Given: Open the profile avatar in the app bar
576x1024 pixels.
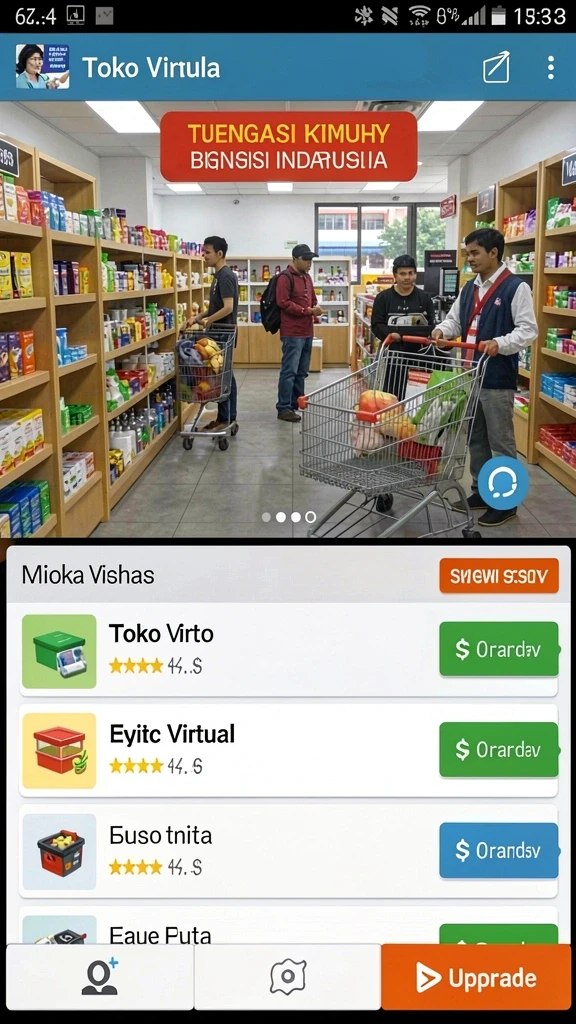Looking at the screenshot, I should [x=42, y=67].
